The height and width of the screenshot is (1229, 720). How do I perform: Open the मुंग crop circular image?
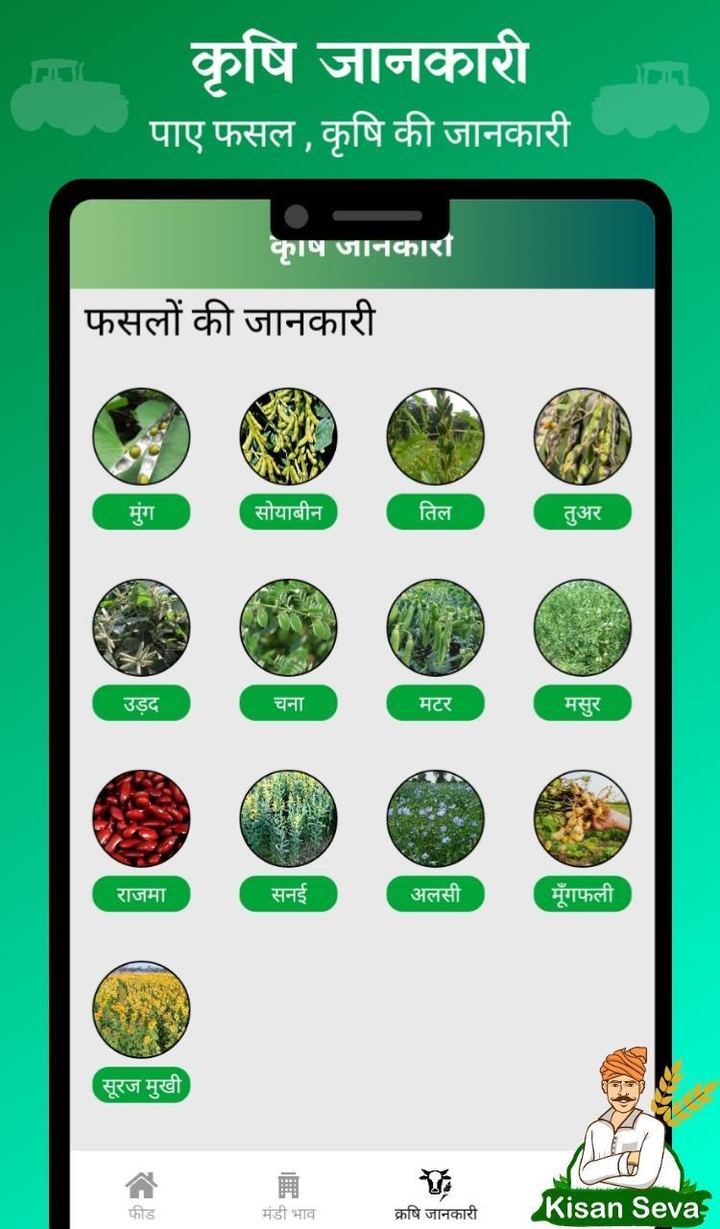coord(141,434)
